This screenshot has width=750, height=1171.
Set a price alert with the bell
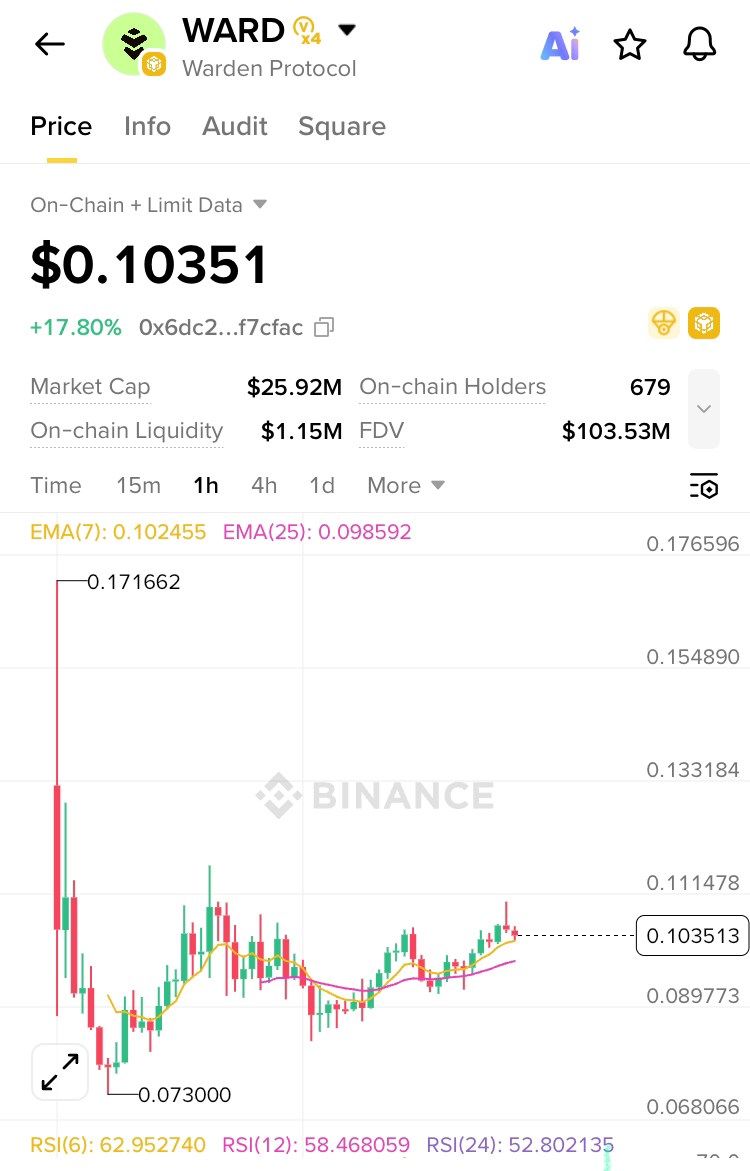(x=699, y=44)
